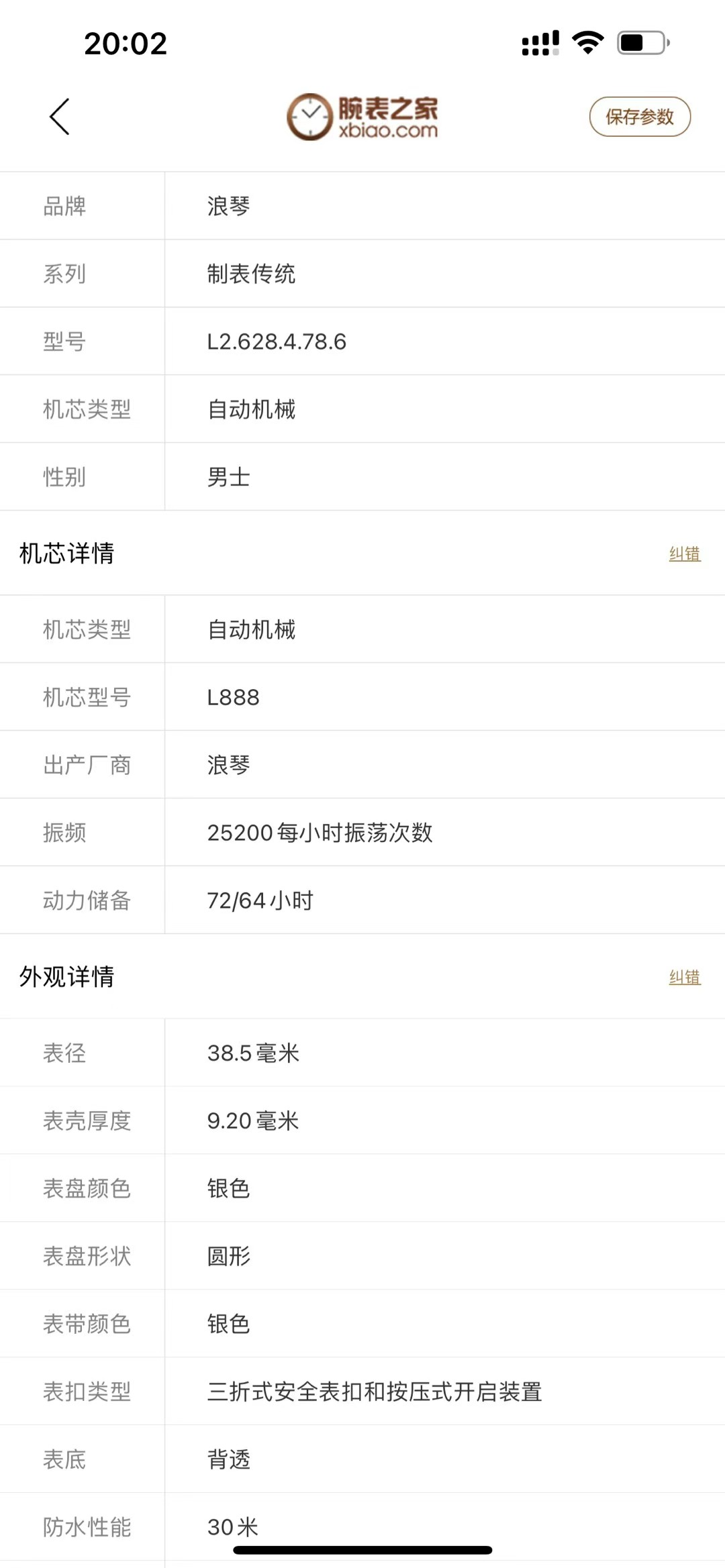The width and height of the screenshot is (725, 1568).
Task: Open 纠错 link beside 外观详情
Action: (x=684, y=977)
